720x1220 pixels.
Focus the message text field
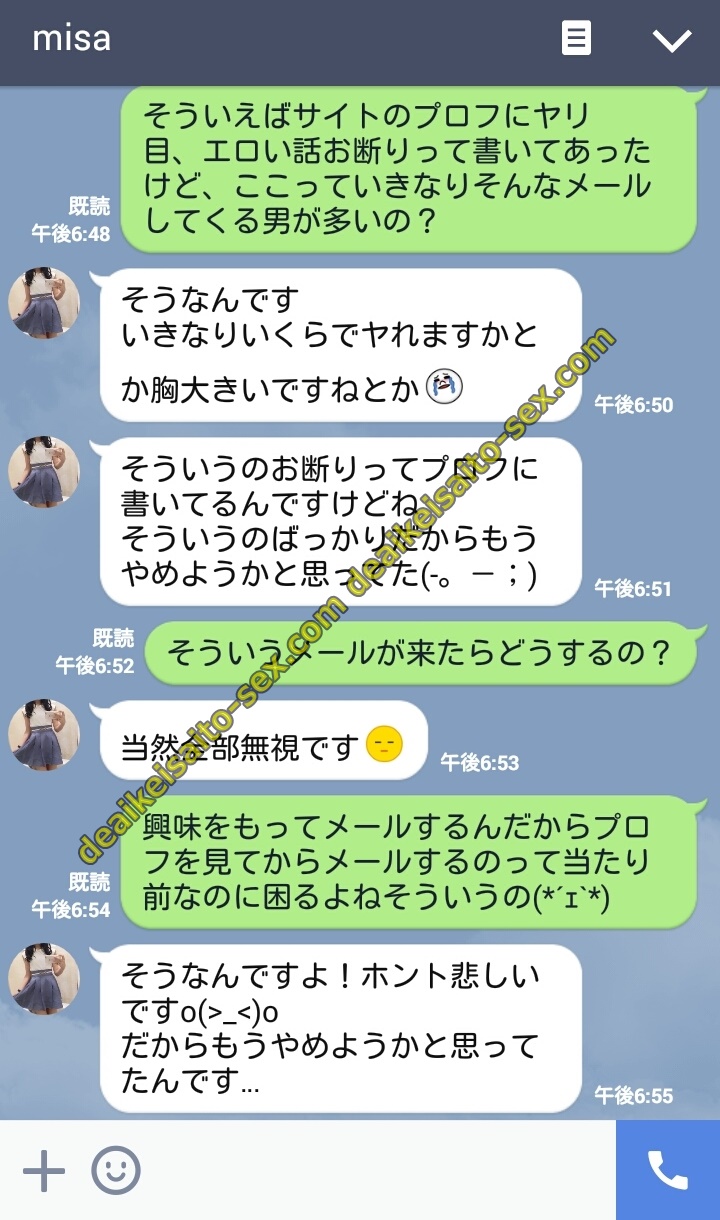[380, 1170]
